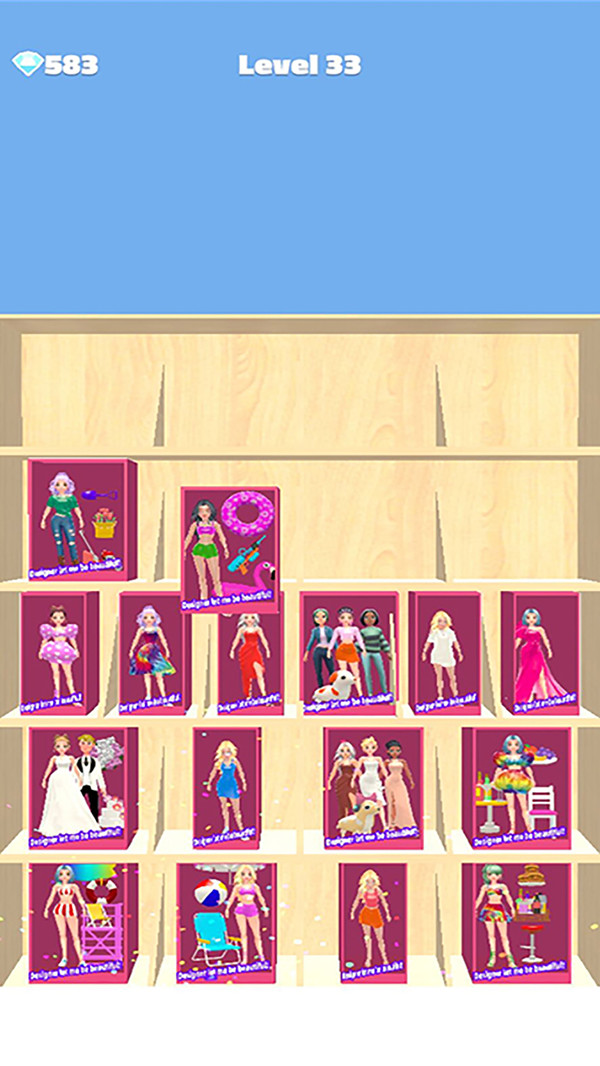
Task: Select the blue-haired doll in pink gown
Action: [540, 651]
